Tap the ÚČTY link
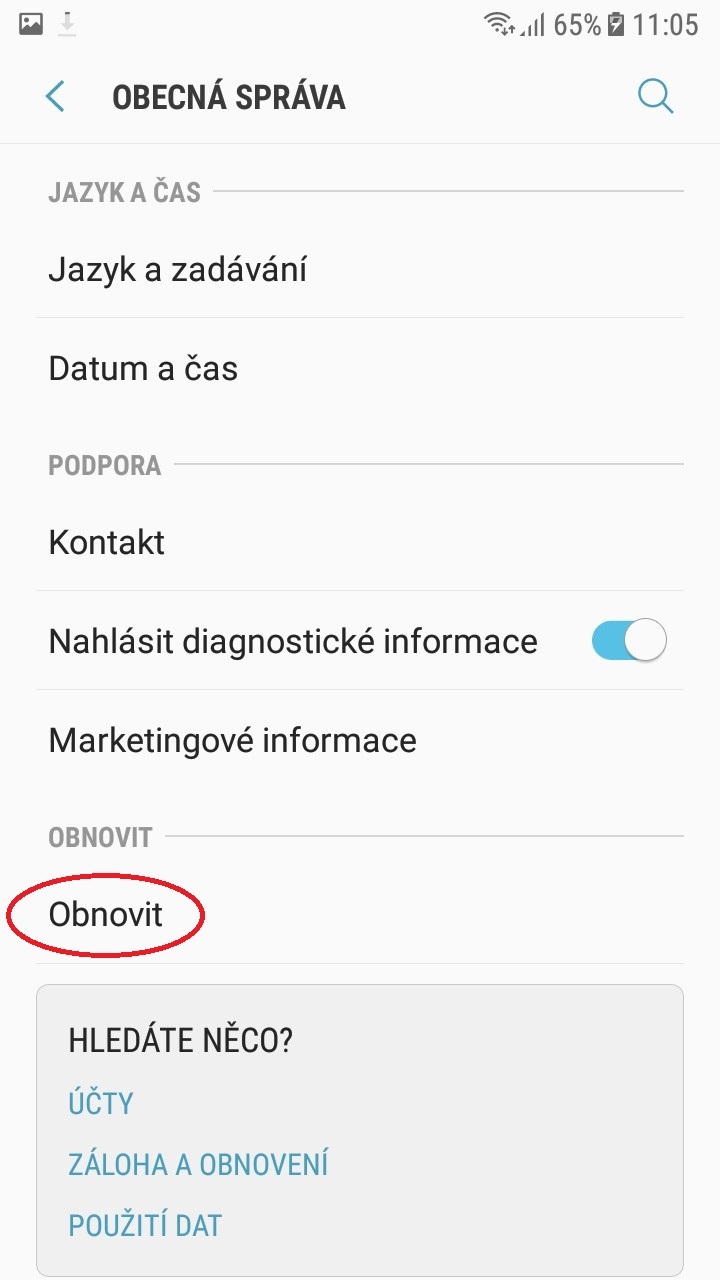The height and width of the screenshot is (1280, 720). (x=101, y=1103)
